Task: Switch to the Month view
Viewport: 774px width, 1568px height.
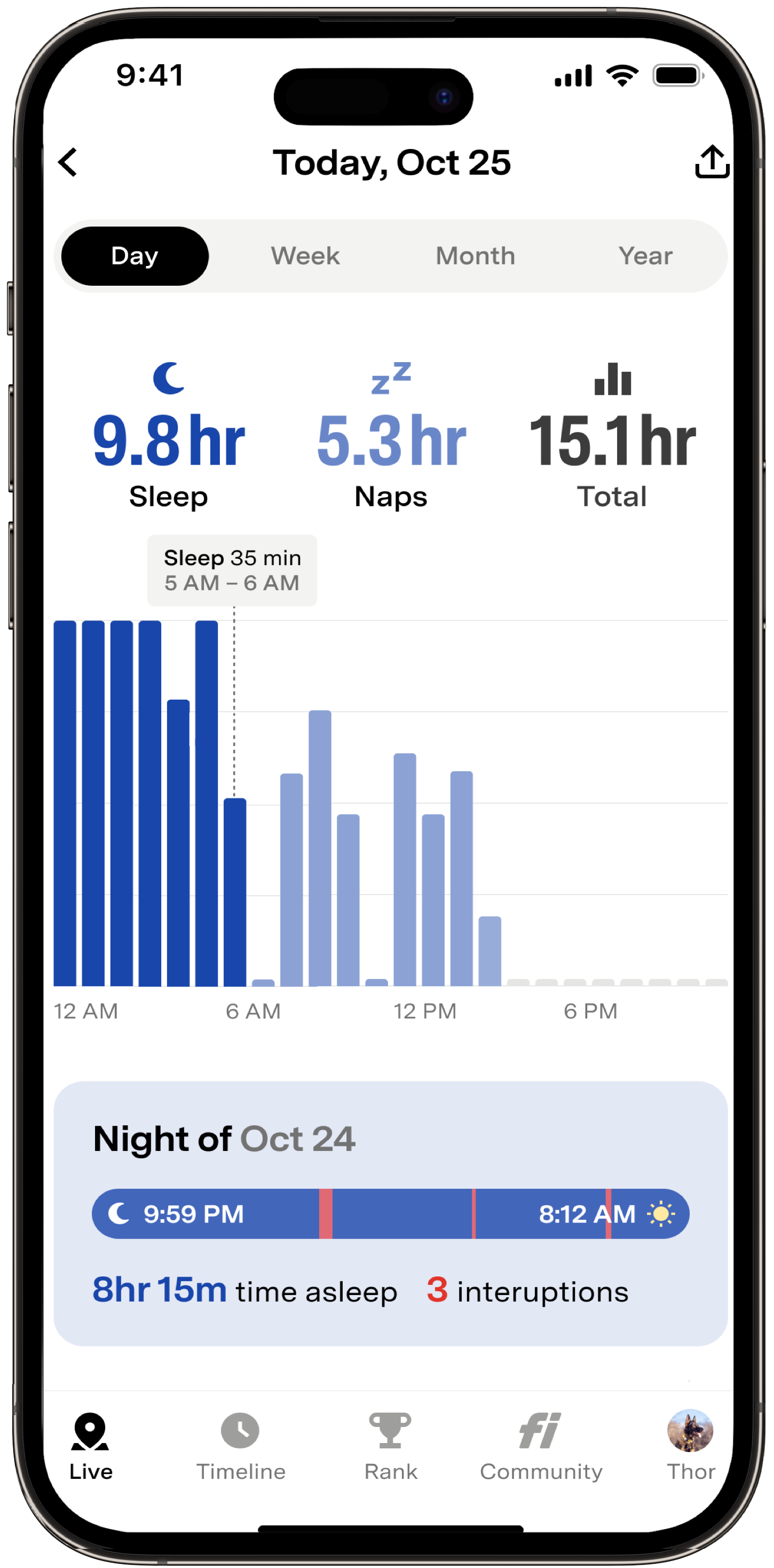Action: [475, 256]
